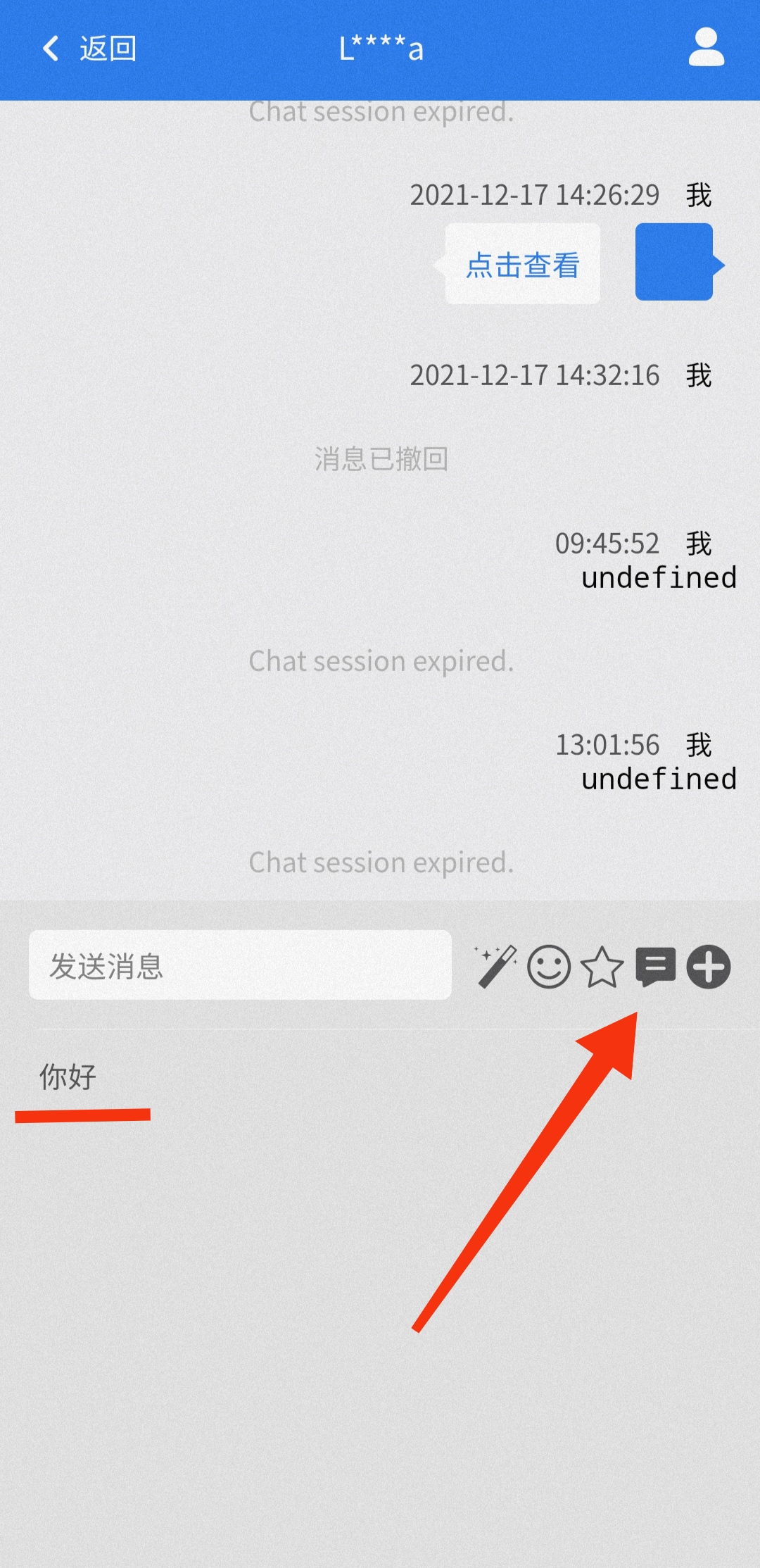The image size is (760, 1568).
Task: Open the emoji picker
Action: pos(549,966)
